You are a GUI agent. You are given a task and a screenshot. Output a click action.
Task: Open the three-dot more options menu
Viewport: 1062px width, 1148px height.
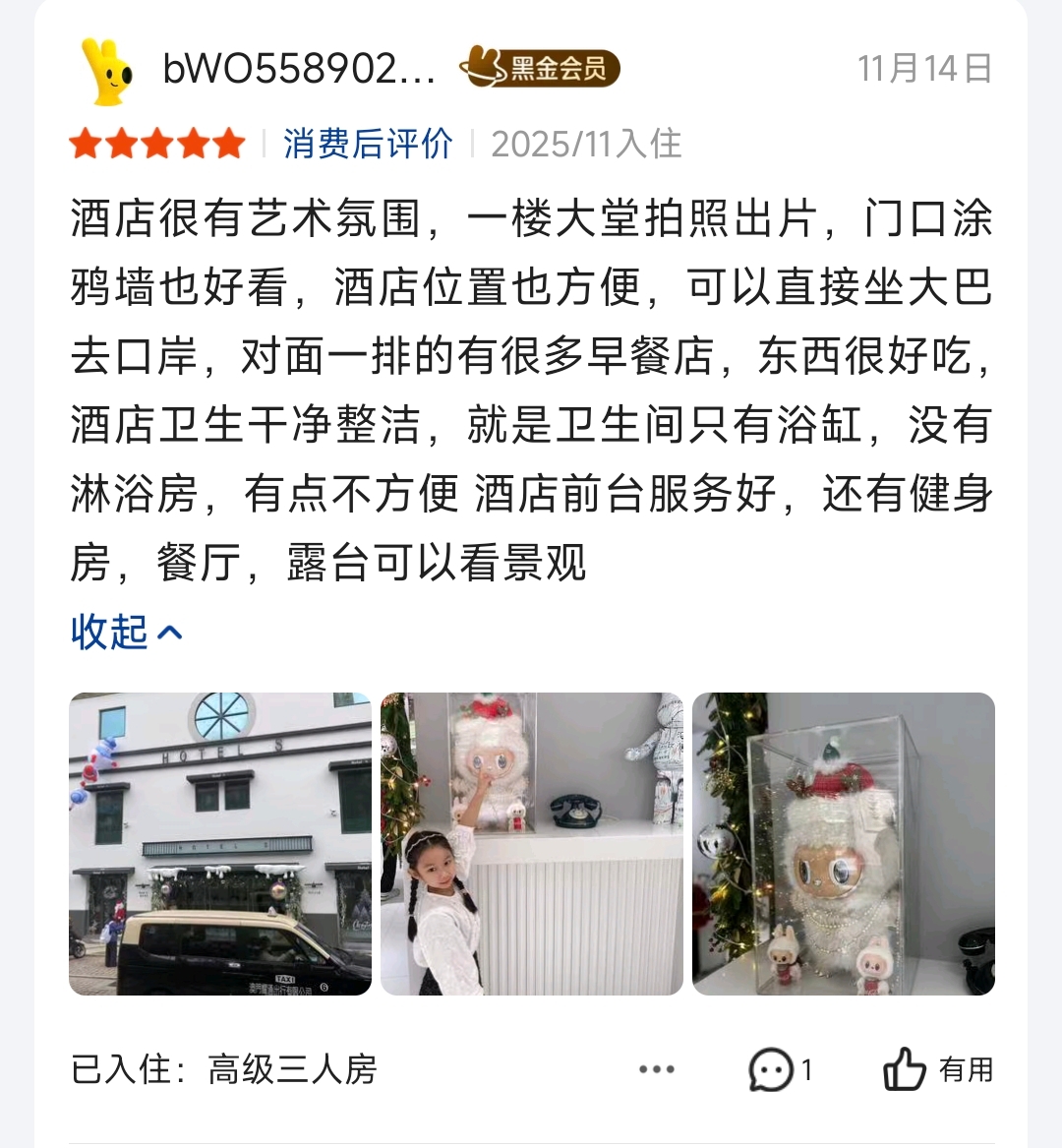click(656, 1069)
